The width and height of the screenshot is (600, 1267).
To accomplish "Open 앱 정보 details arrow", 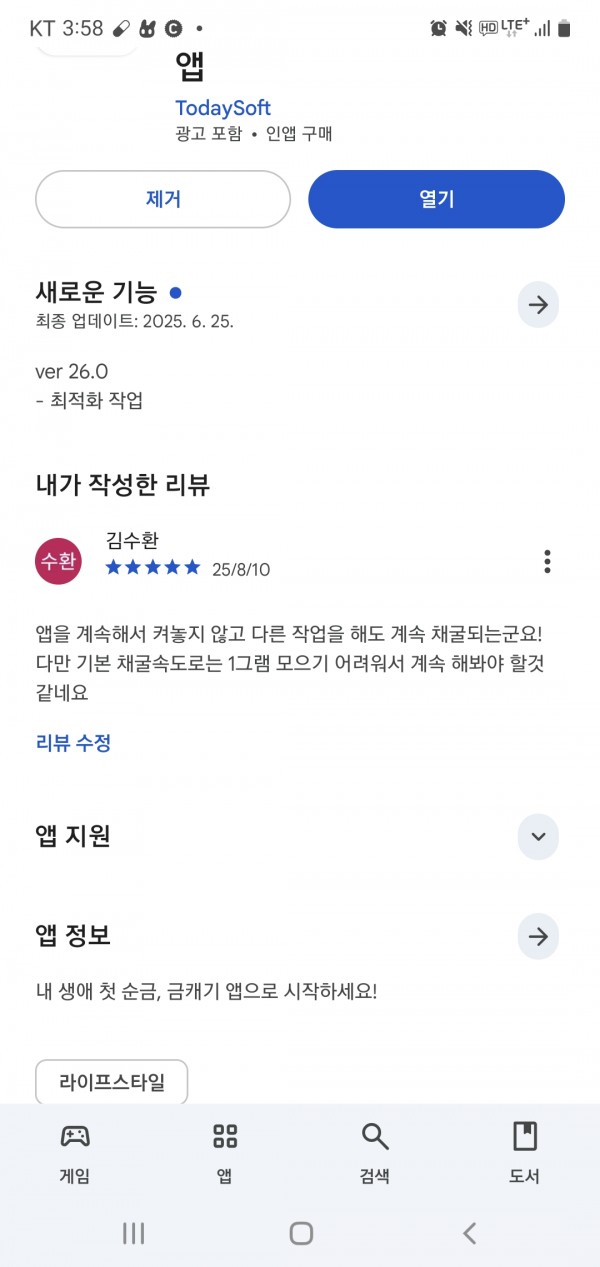I will pos(538,937).
